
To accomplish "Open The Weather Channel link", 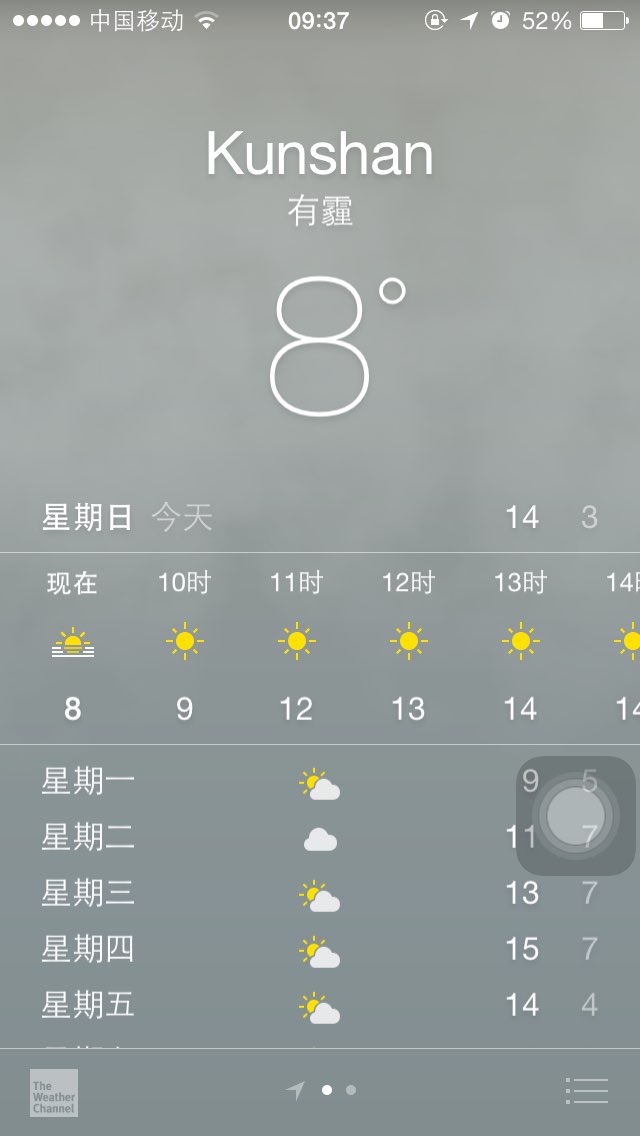I will click(54, 1093).
